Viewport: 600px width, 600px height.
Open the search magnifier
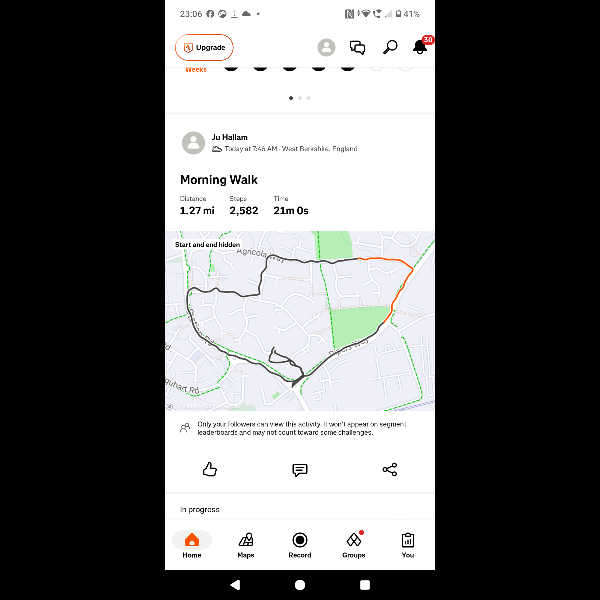click(x=390, y=47)
